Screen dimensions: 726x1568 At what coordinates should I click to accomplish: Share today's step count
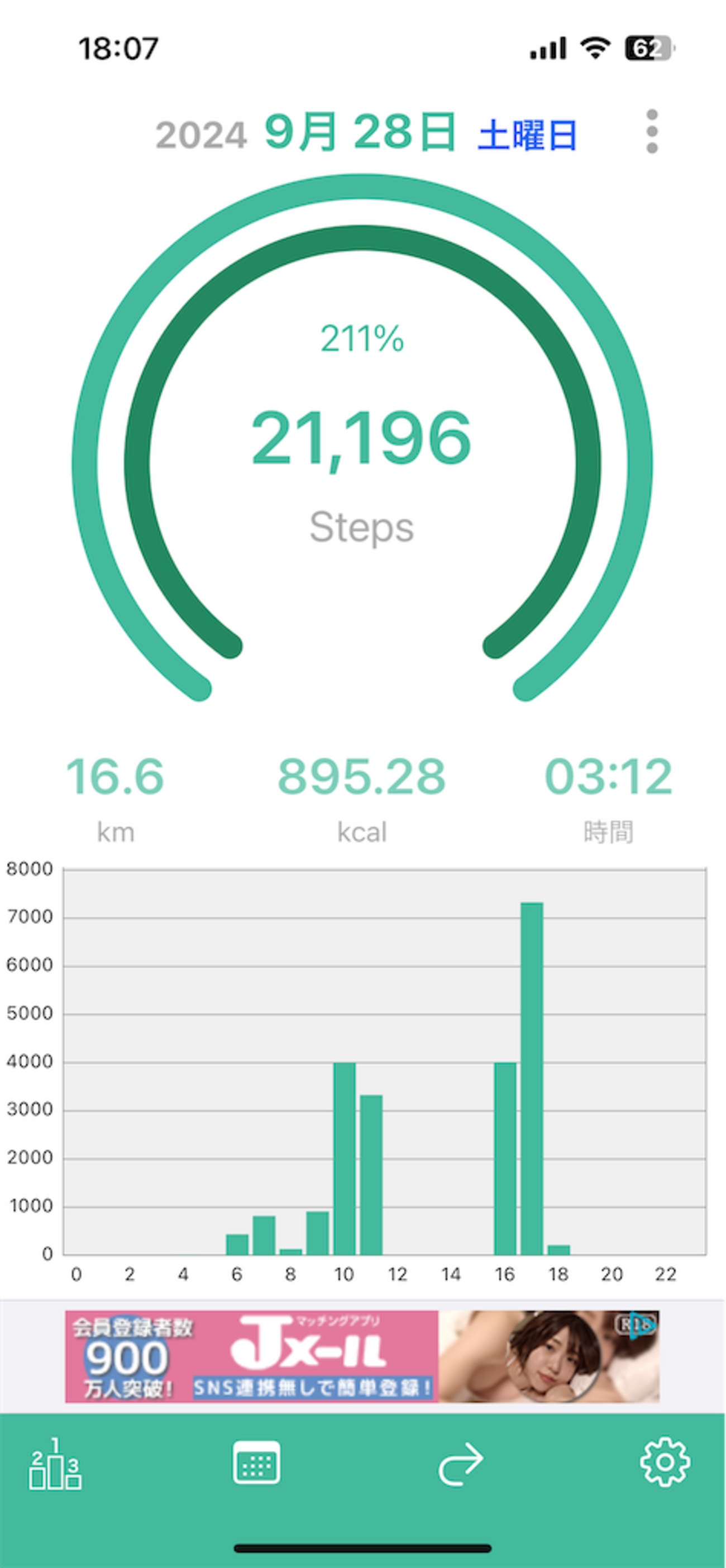pos(461,1464)
